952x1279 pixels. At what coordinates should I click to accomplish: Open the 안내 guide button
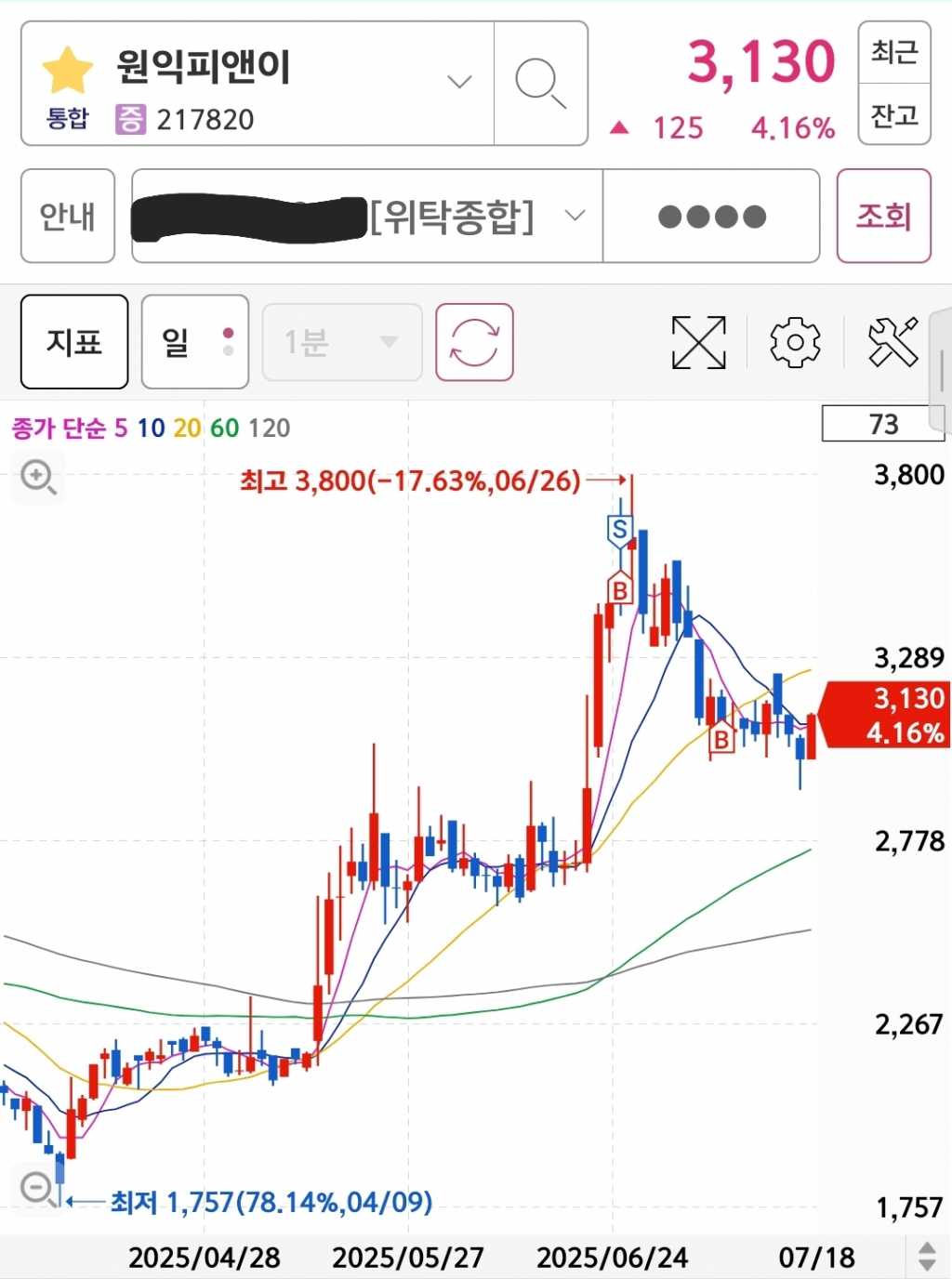point(68,216)
